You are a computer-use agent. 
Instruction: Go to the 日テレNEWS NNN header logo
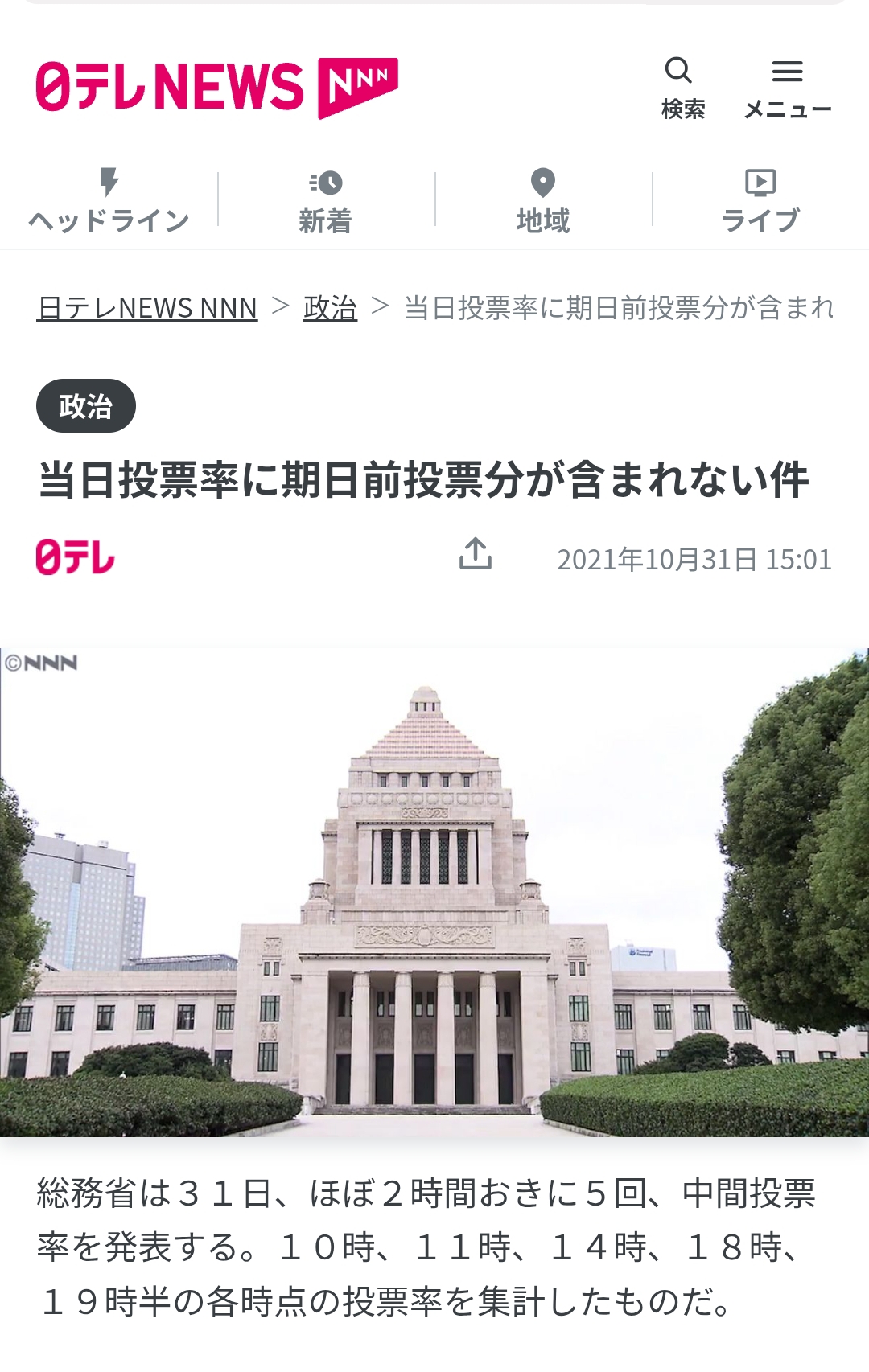pos(216,87)
